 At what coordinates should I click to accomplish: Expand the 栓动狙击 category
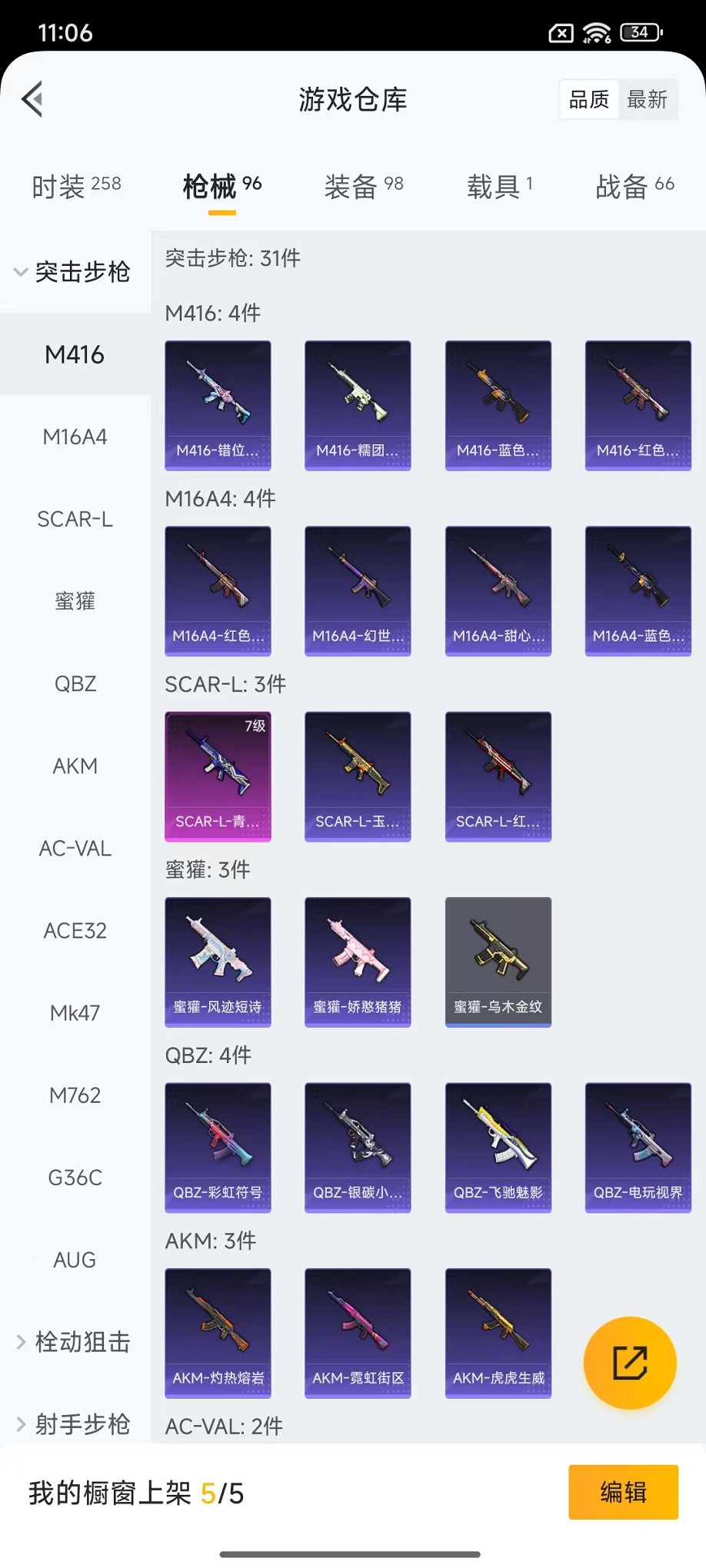click(x=73, y=1342)
